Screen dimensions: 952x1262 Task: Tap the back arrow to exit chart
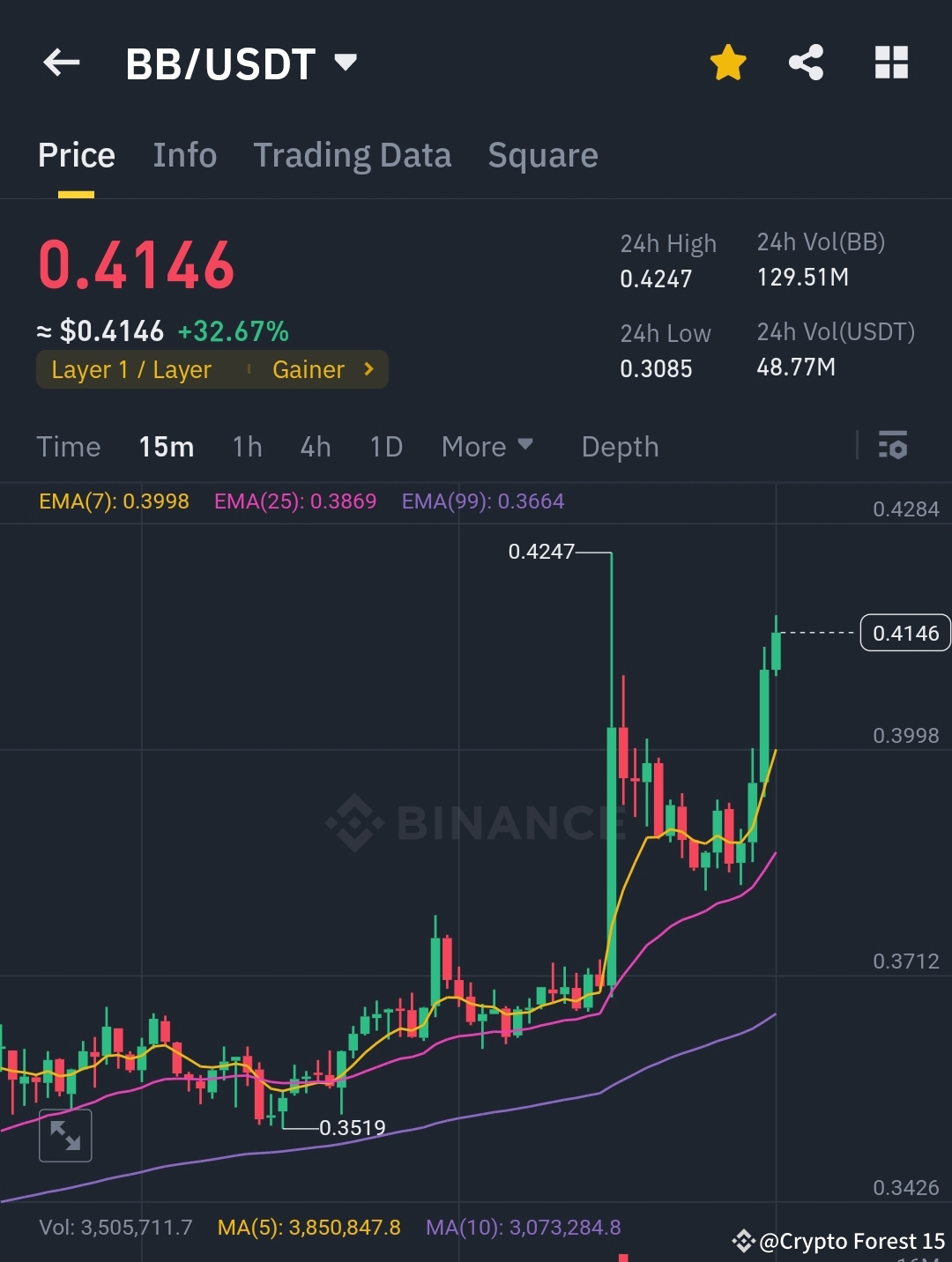coord(60,62)
